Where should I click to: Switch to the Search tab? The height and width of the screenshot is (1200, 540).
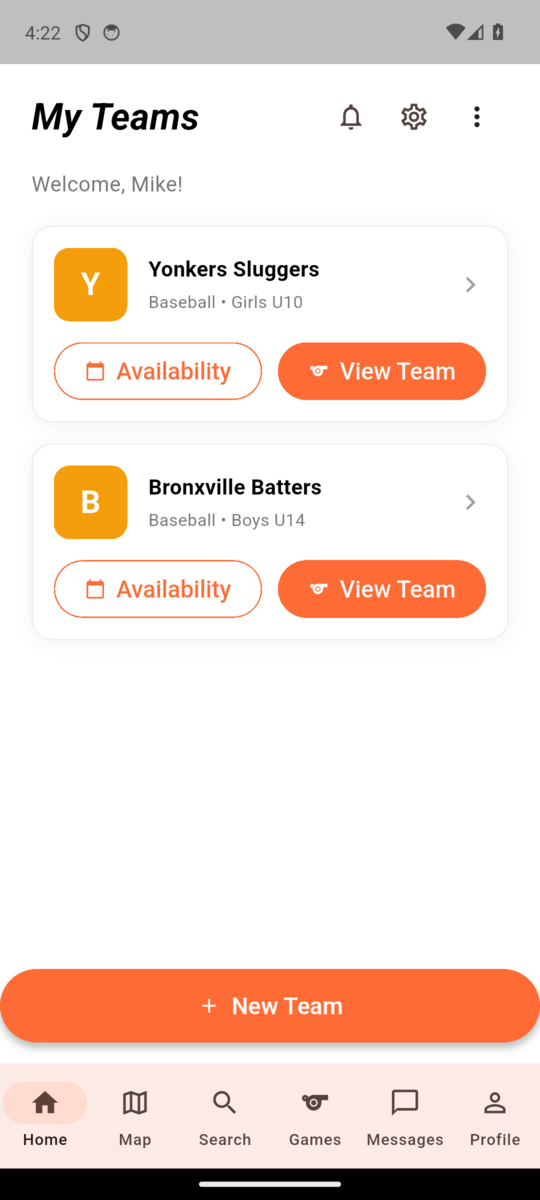(x=225, y=1117)
